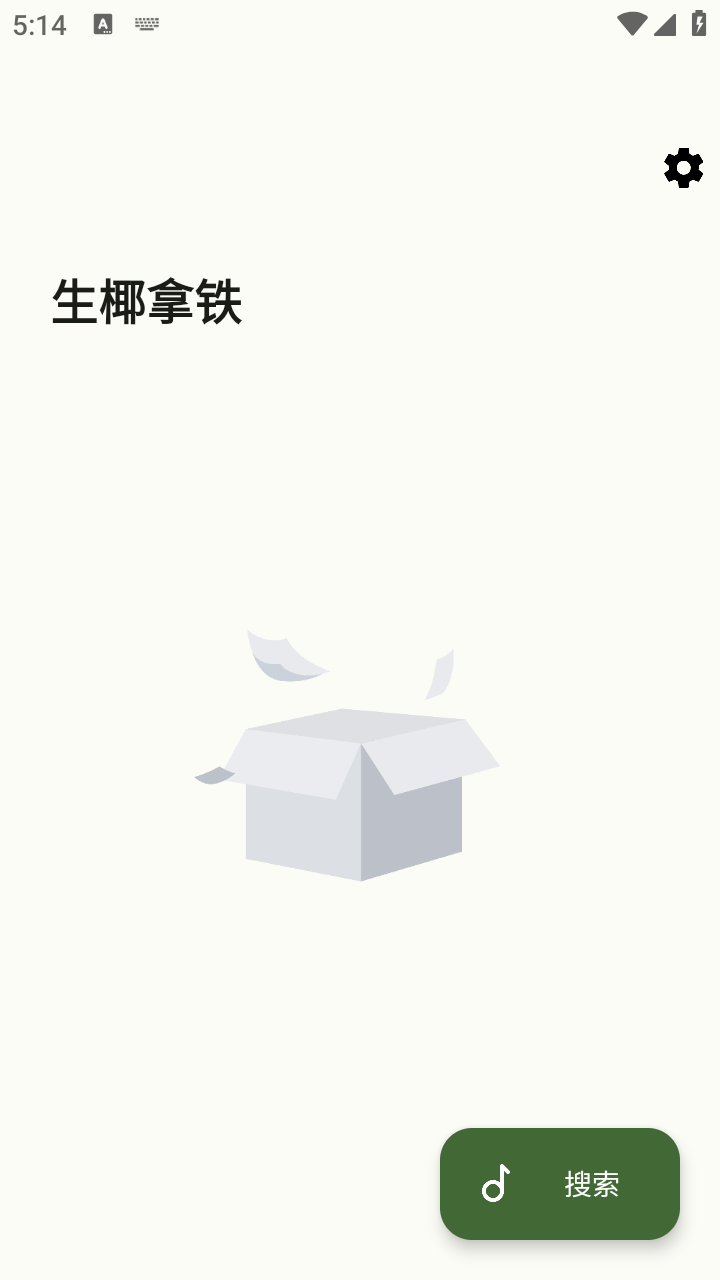Tap the floating pill-shaped action button
This screenshot has height=1280, width=720.
[x=560, y=1184]
